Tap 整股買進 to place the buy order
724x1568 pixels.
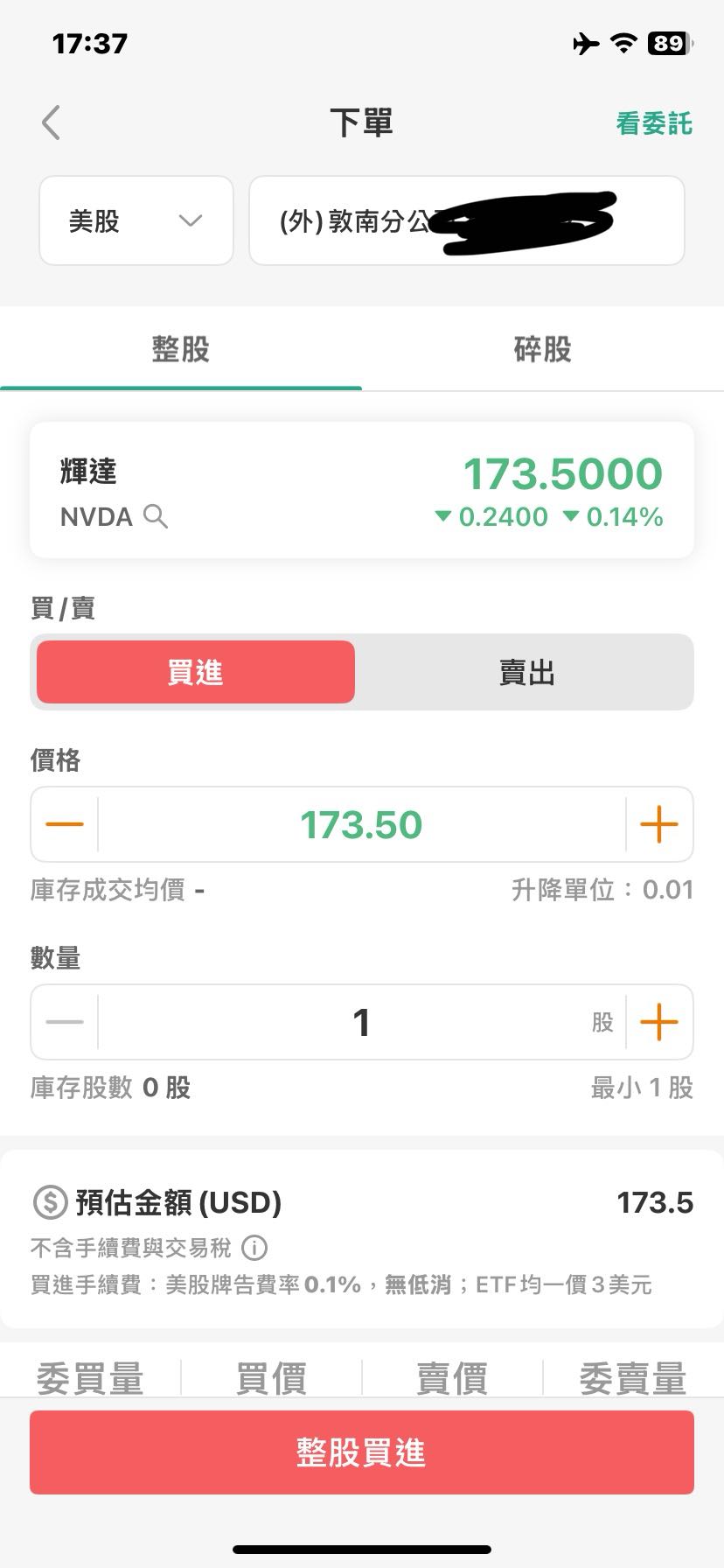[362, 1452]
